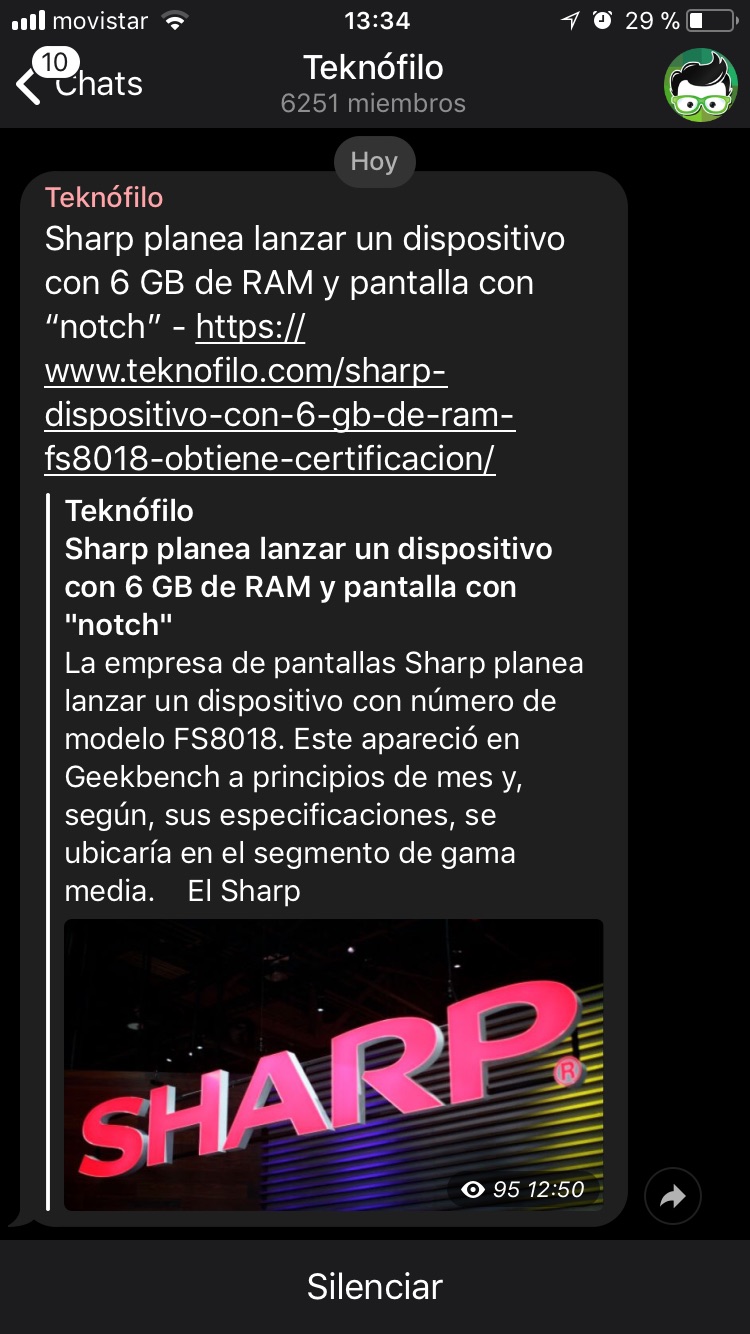Open the Teknófilo channel avatar

[701, 84]
